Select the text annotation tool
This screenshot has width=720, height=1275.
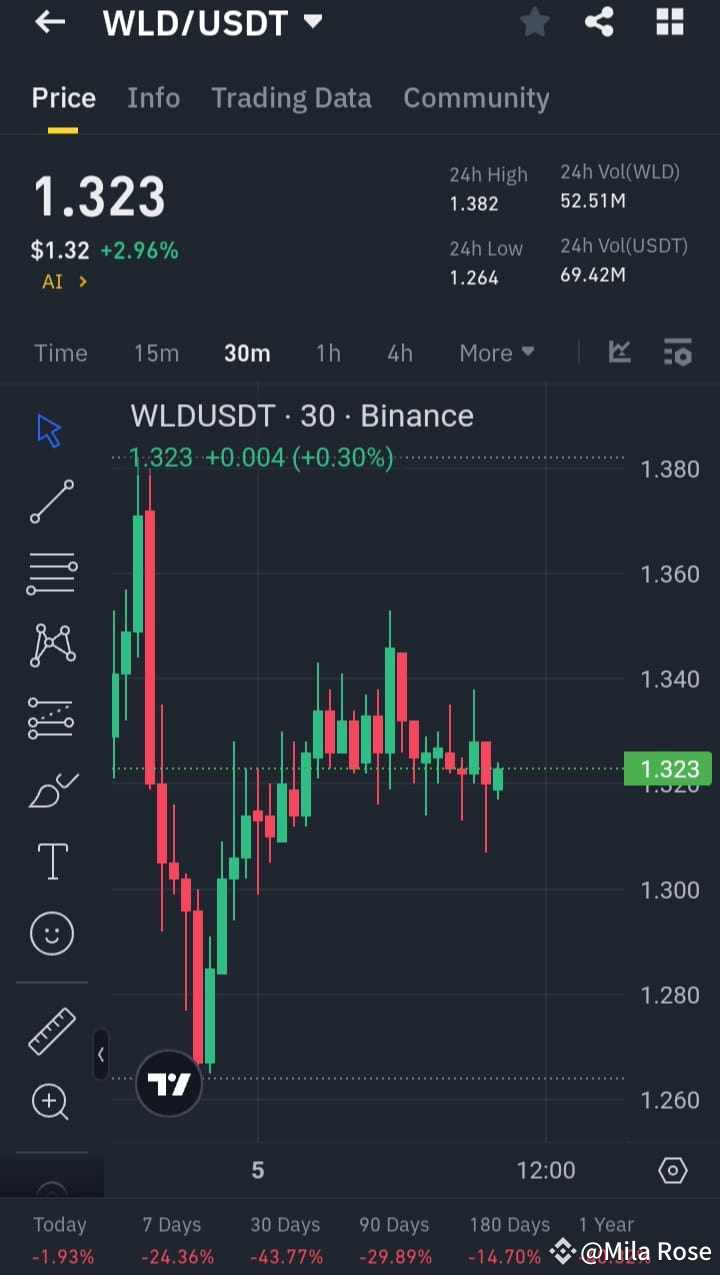[51, 860]
